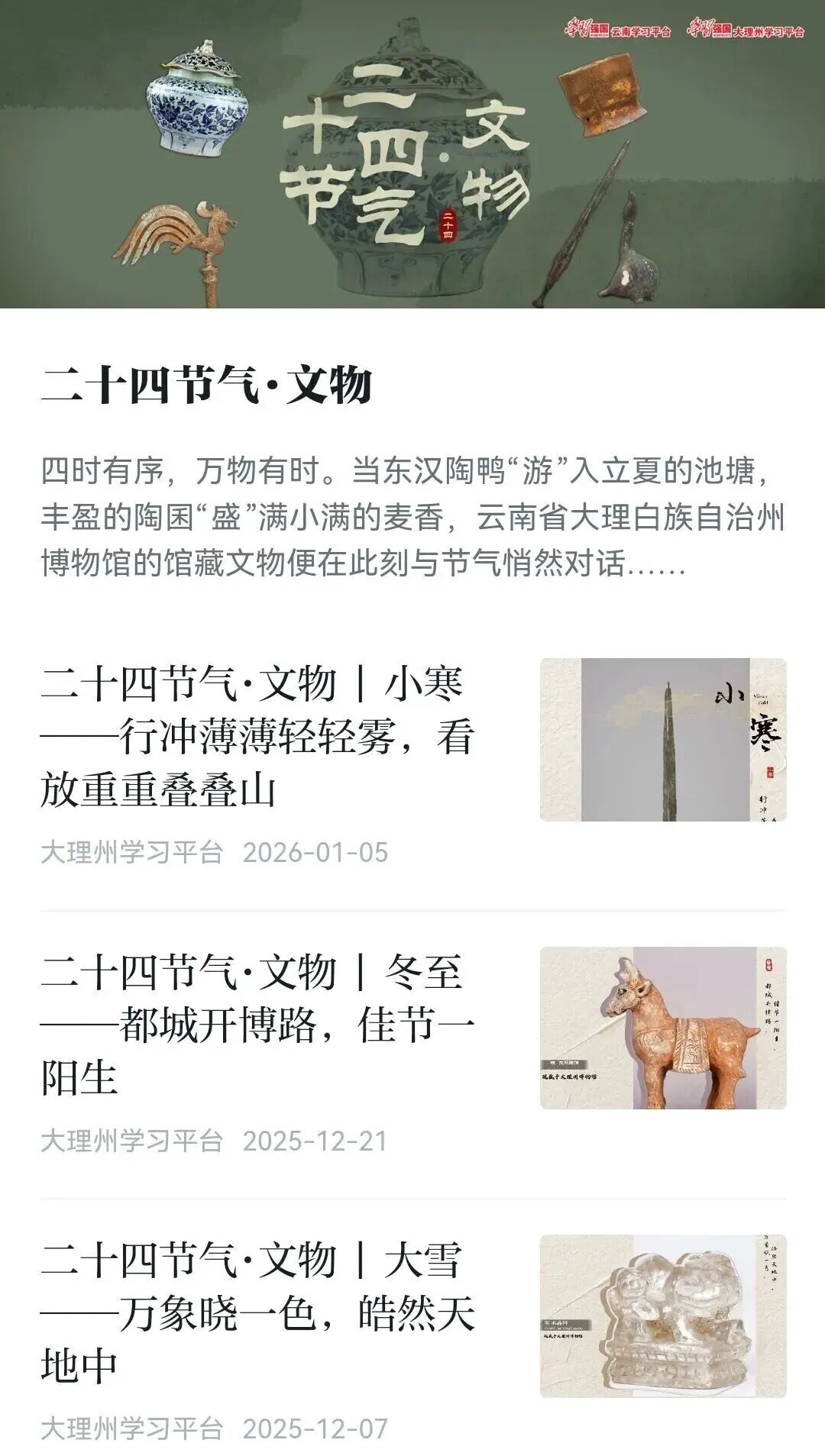Open the 冬至 solar term article

258,1025
